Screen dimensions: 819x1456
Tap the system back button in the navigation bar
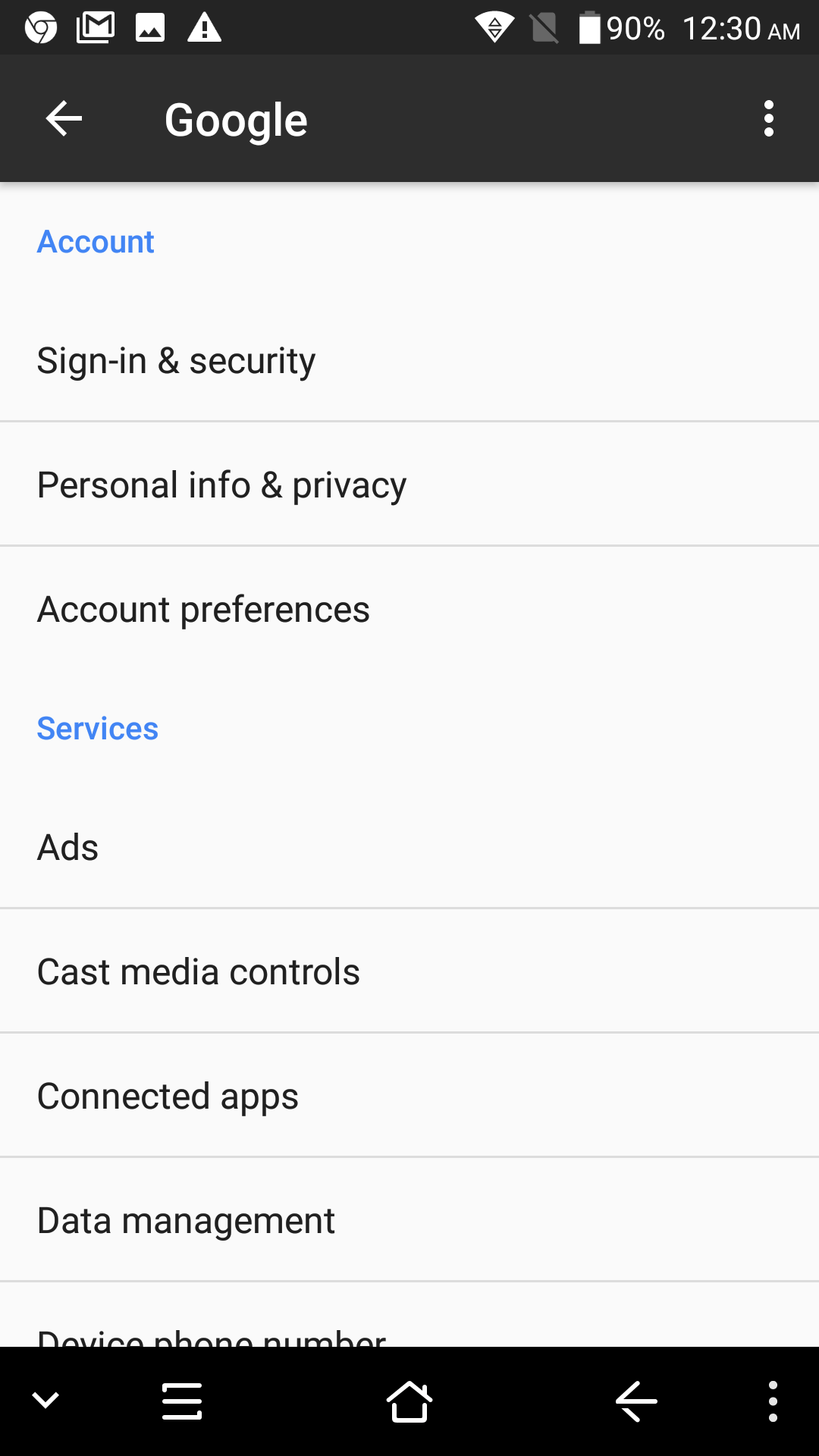point(636,1401)
